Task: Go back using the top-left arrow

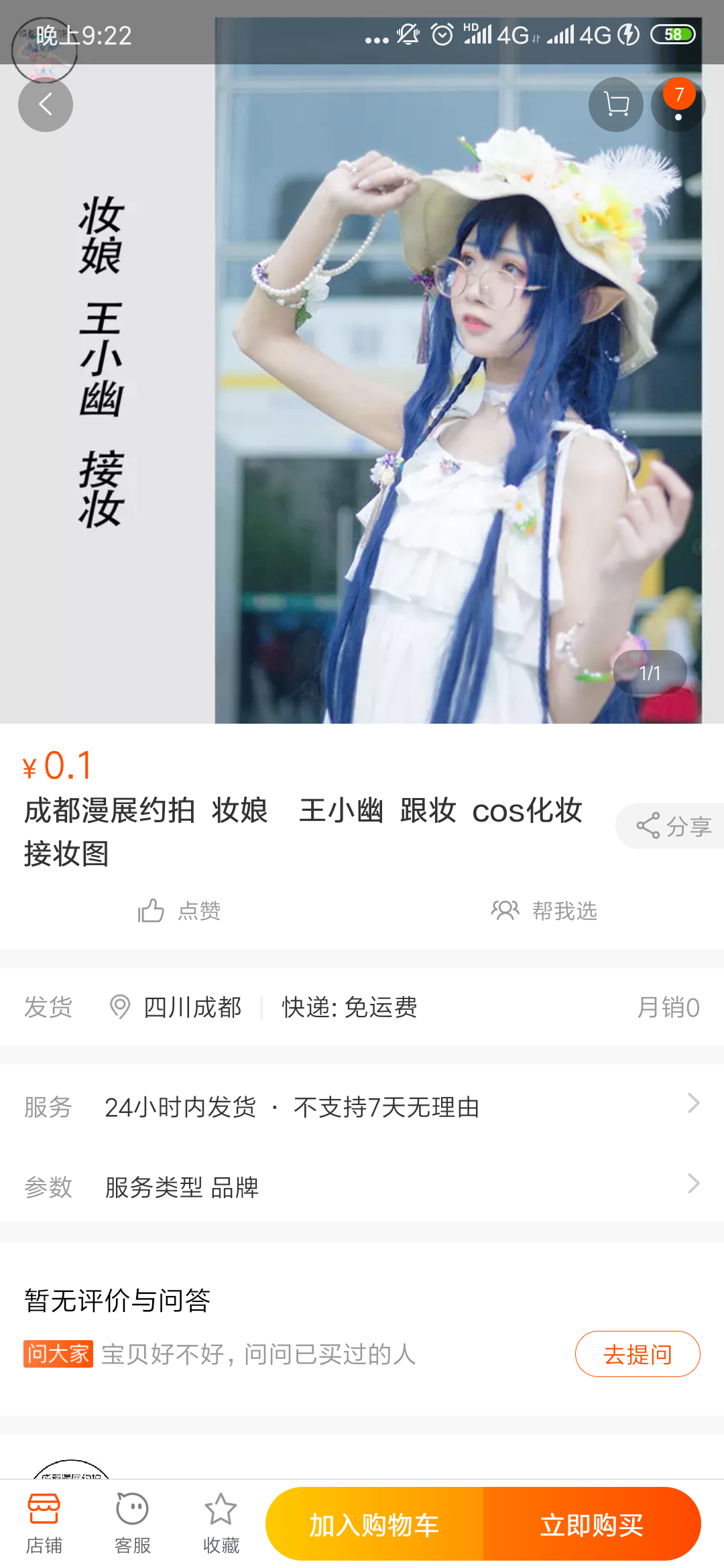Action: pos(45,105)
